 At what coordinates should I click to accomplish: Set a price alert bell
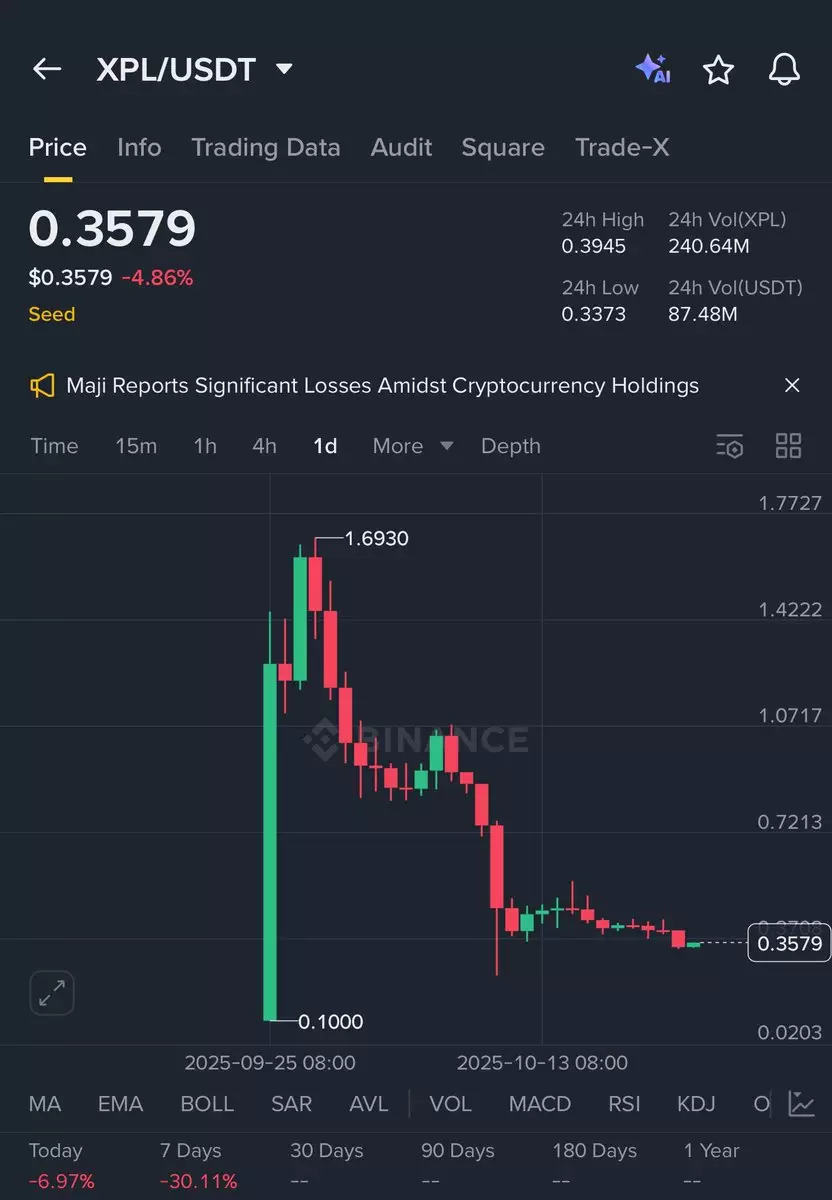pos(784,69)
